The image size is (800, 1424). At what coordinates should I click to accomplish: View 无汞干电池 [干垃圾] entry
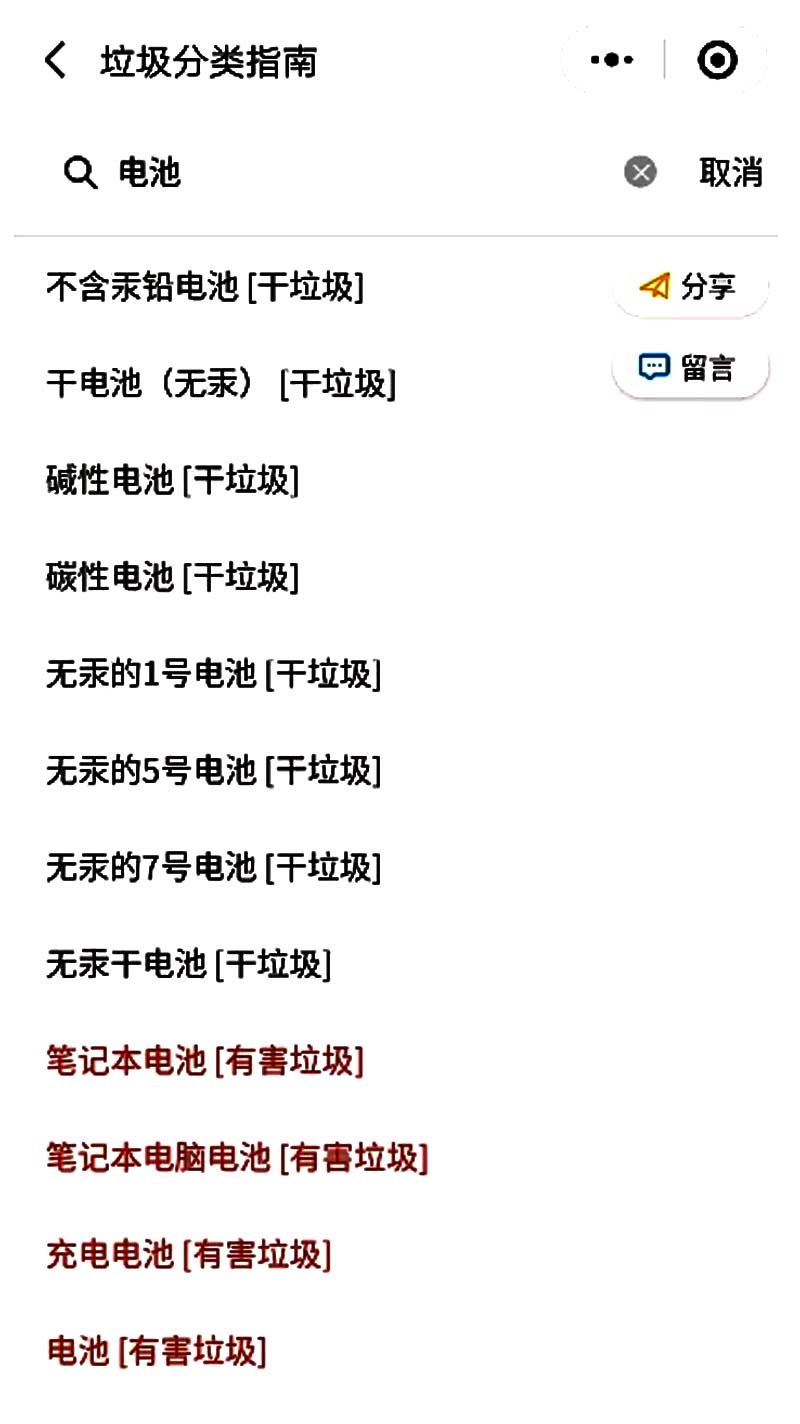point(189,964)
